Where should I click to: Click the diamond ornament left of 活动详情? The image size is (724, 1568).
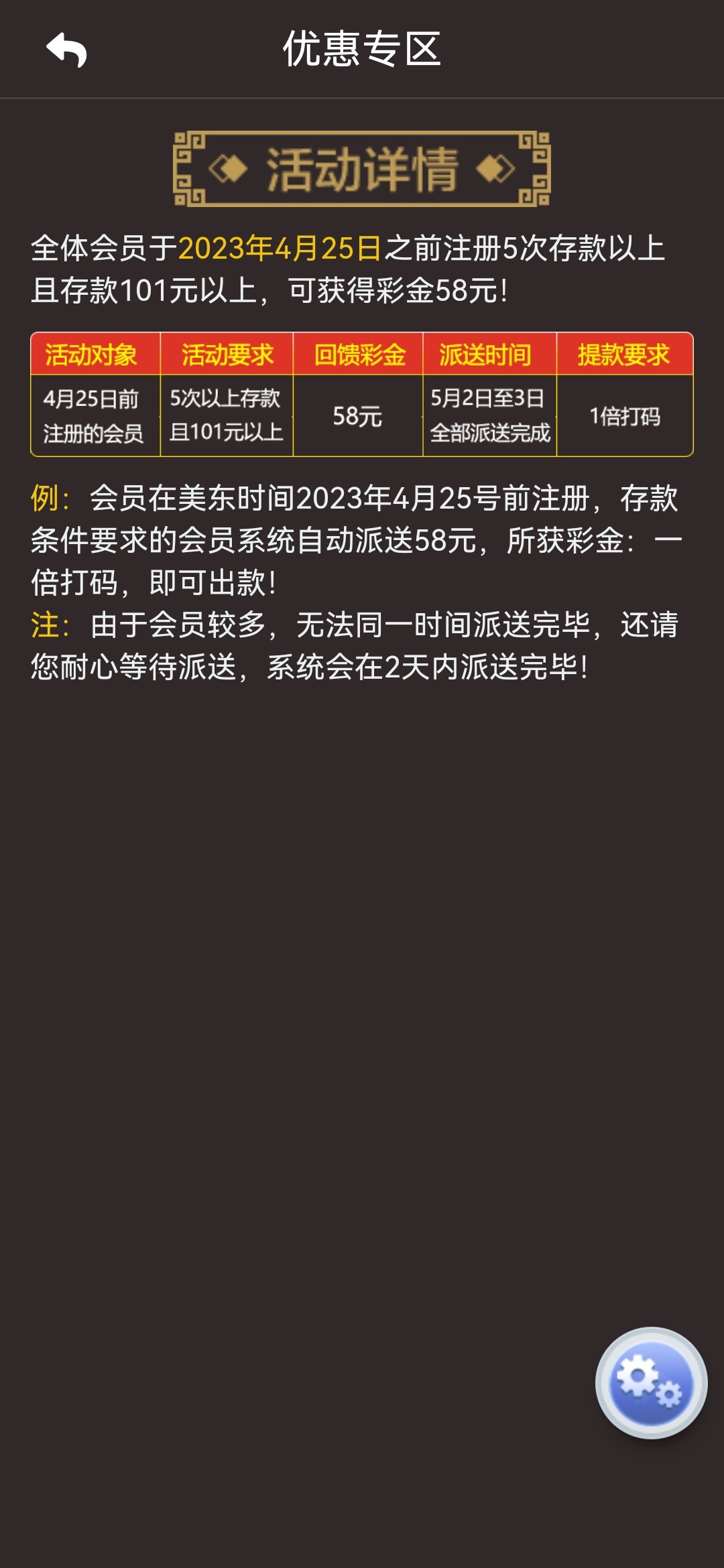[x=231, y=168]
